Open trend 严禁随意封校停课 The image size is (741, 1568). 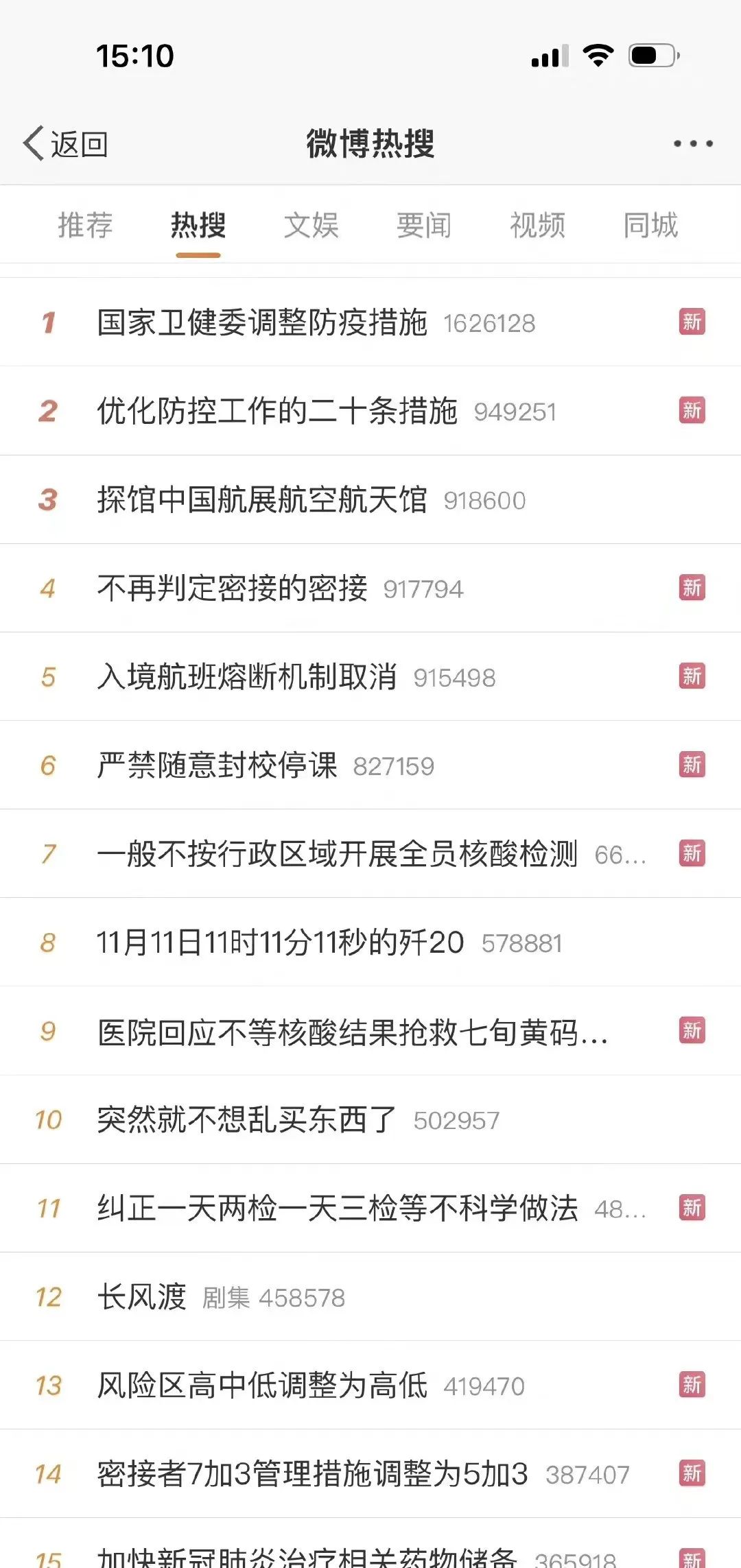(x=370, y=765)
